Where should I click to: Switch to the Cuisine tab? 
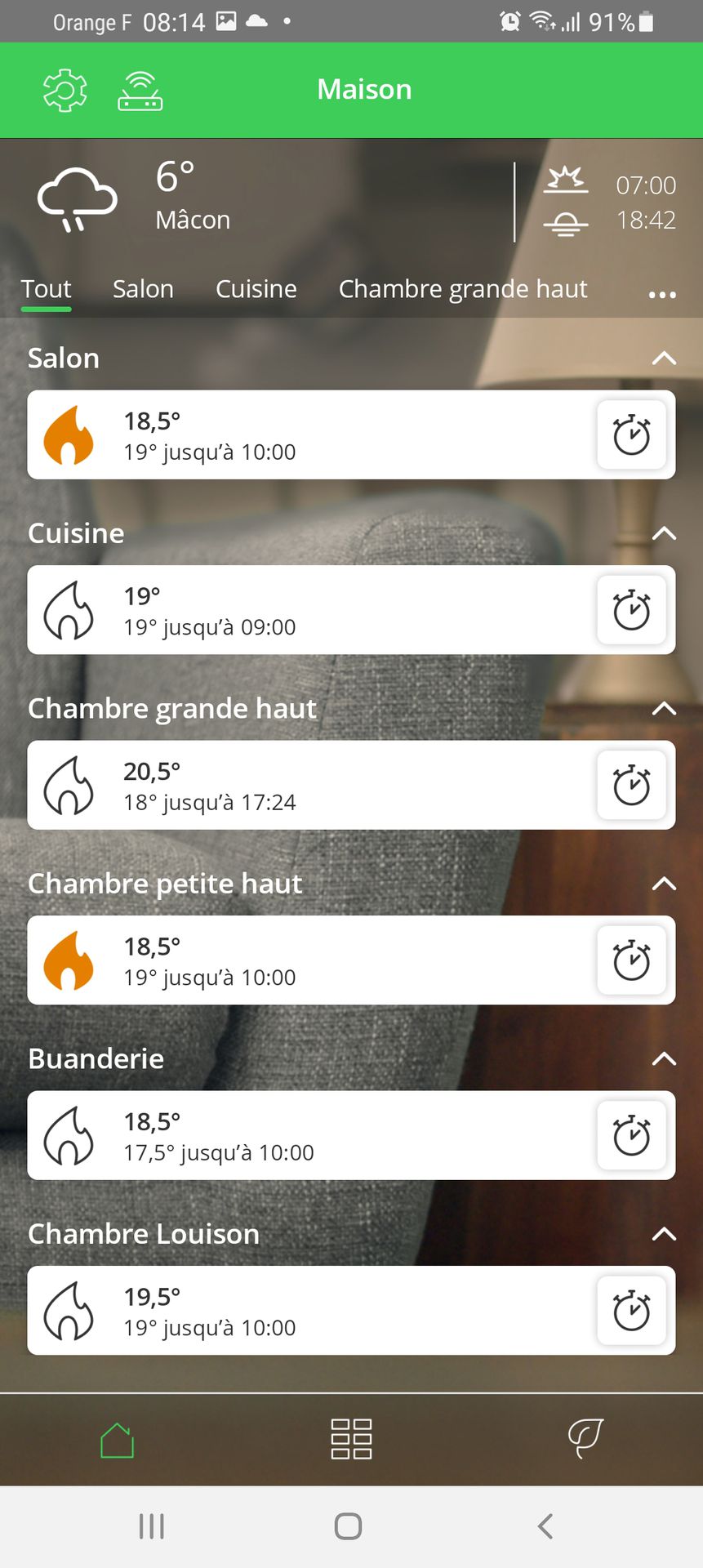pos(256,289)
